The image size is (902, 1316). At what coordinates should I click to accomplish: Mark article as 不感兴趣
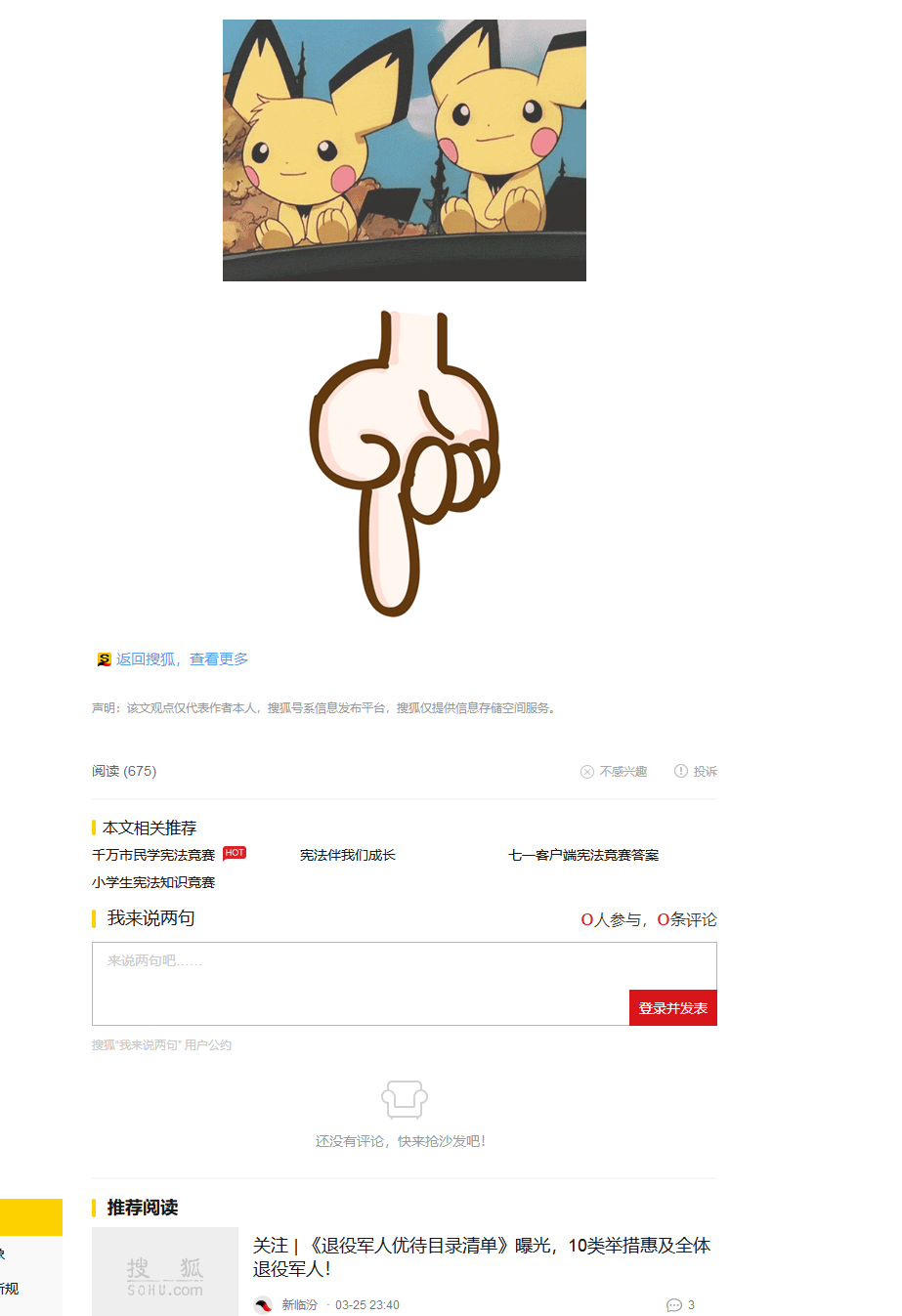coord(614,772)
